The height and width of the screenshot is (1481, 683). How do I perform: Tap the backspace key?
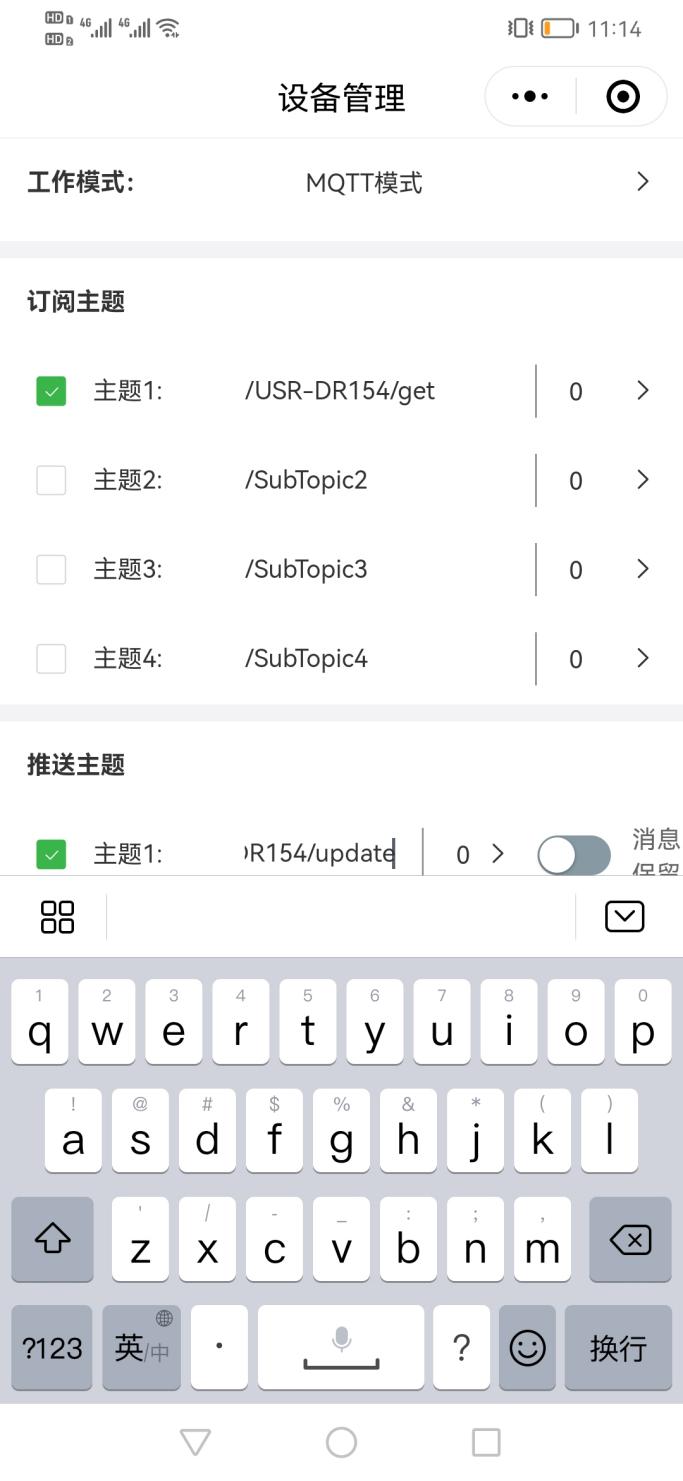coord(630,1240)
